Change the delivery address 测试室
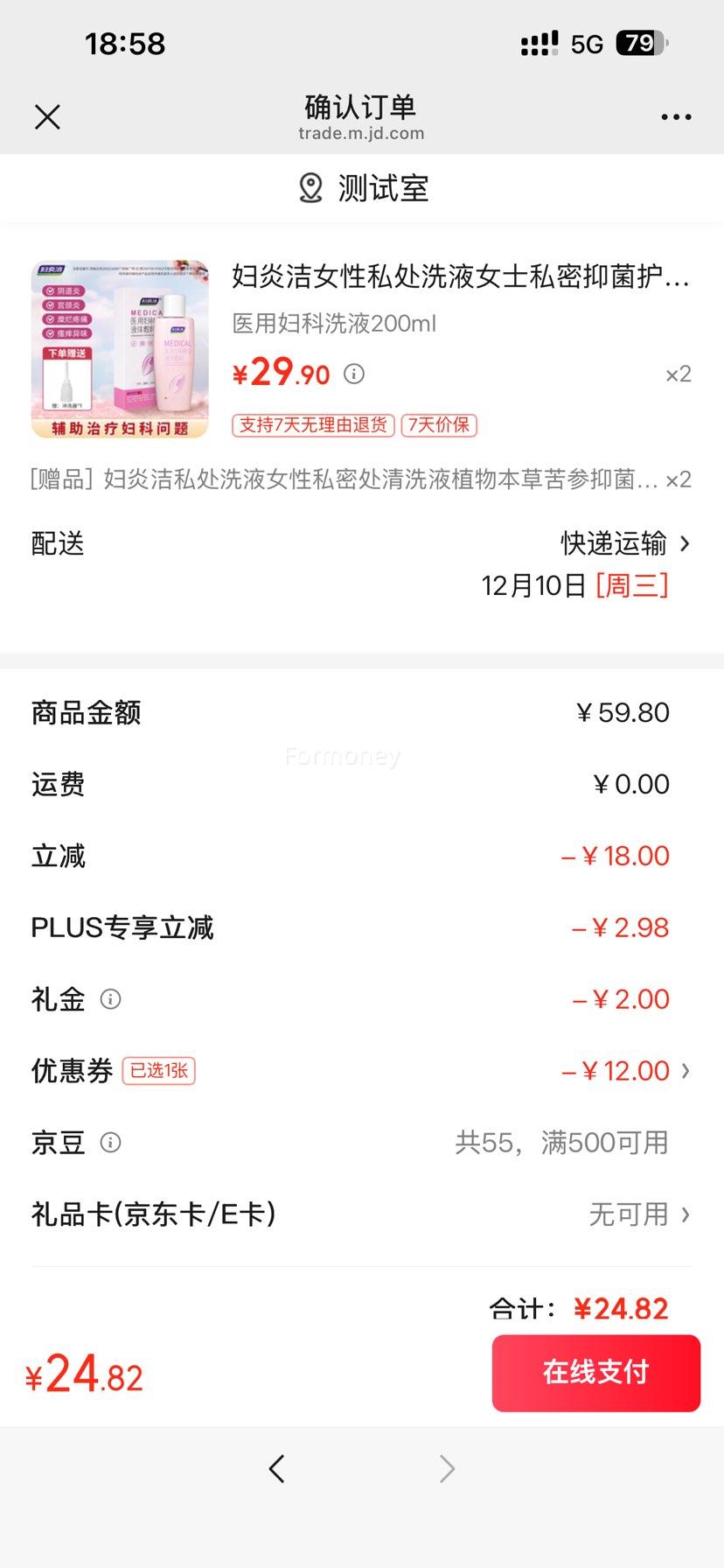Image resolution: width=724 pixels, height=1568 pixels. click(363, 188)
